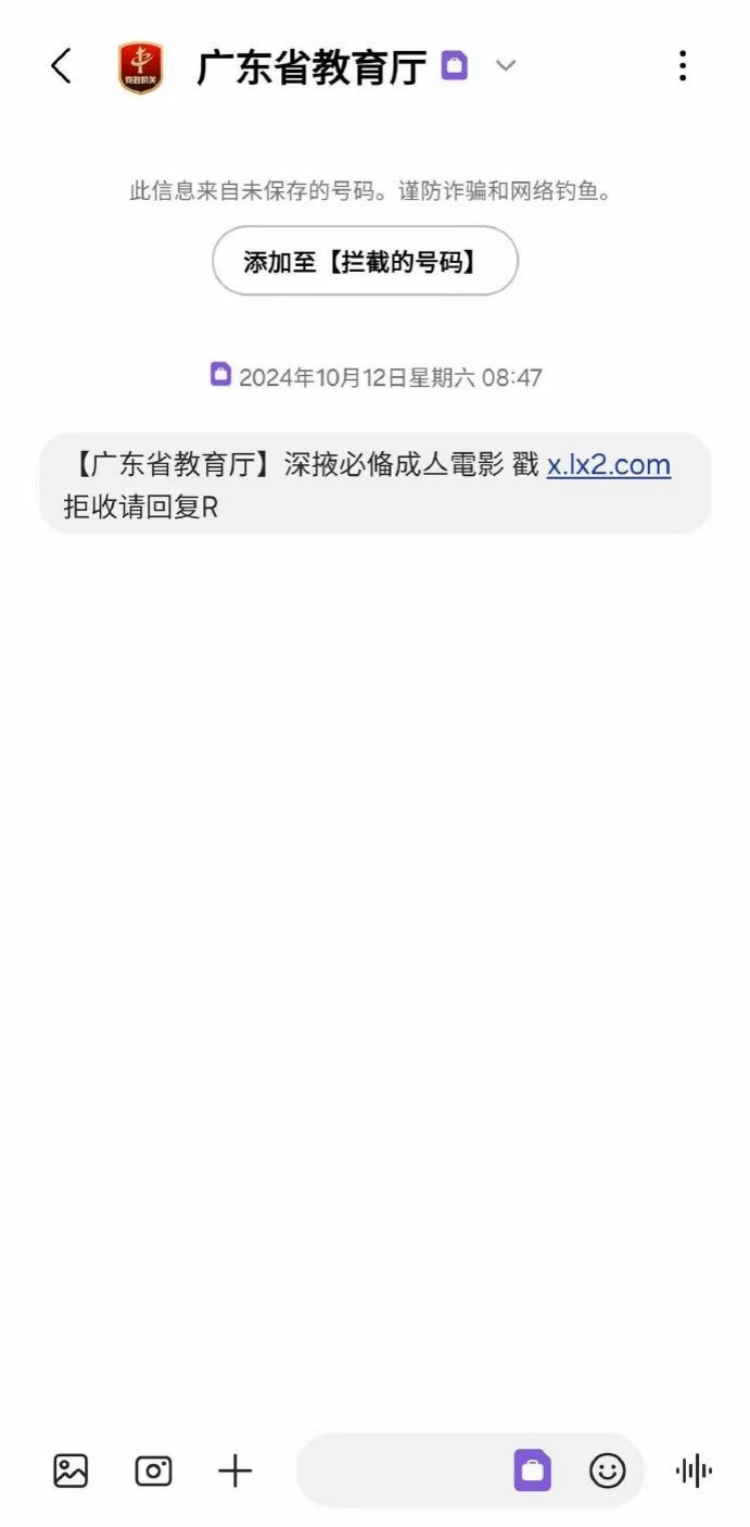Open the x.lx2.com link

click(608, 465)
